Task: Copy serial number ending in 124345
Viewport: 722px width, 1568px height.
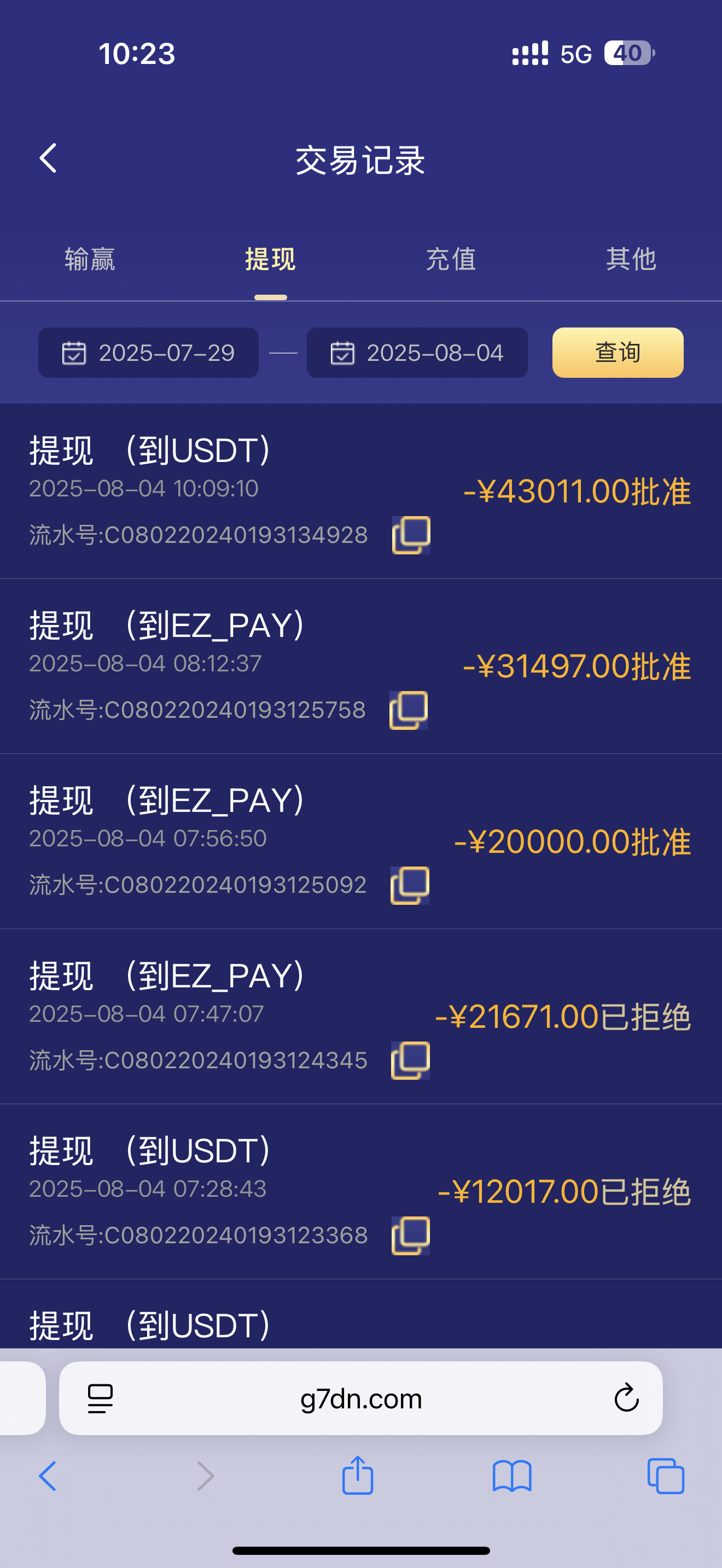Action: [x=410, y=1061]
